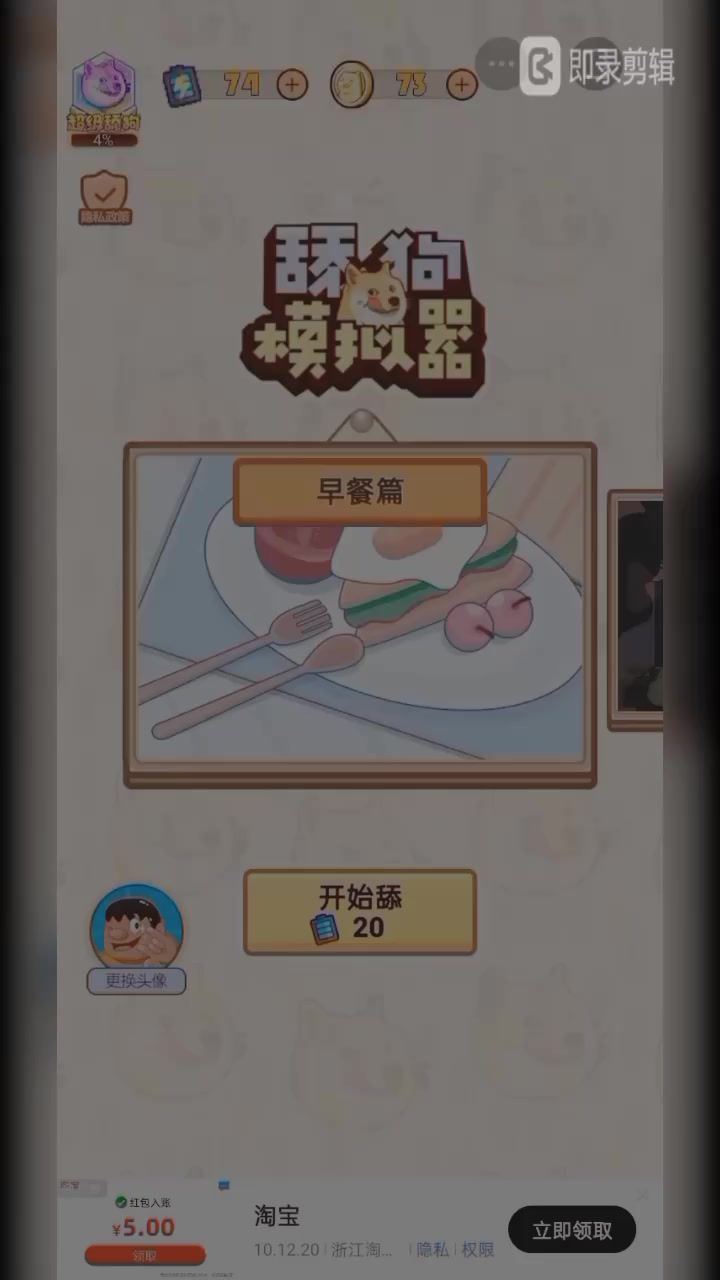Open the next chapter picture frame
This screenshot has width=720, height=1280.
point(638,610)
